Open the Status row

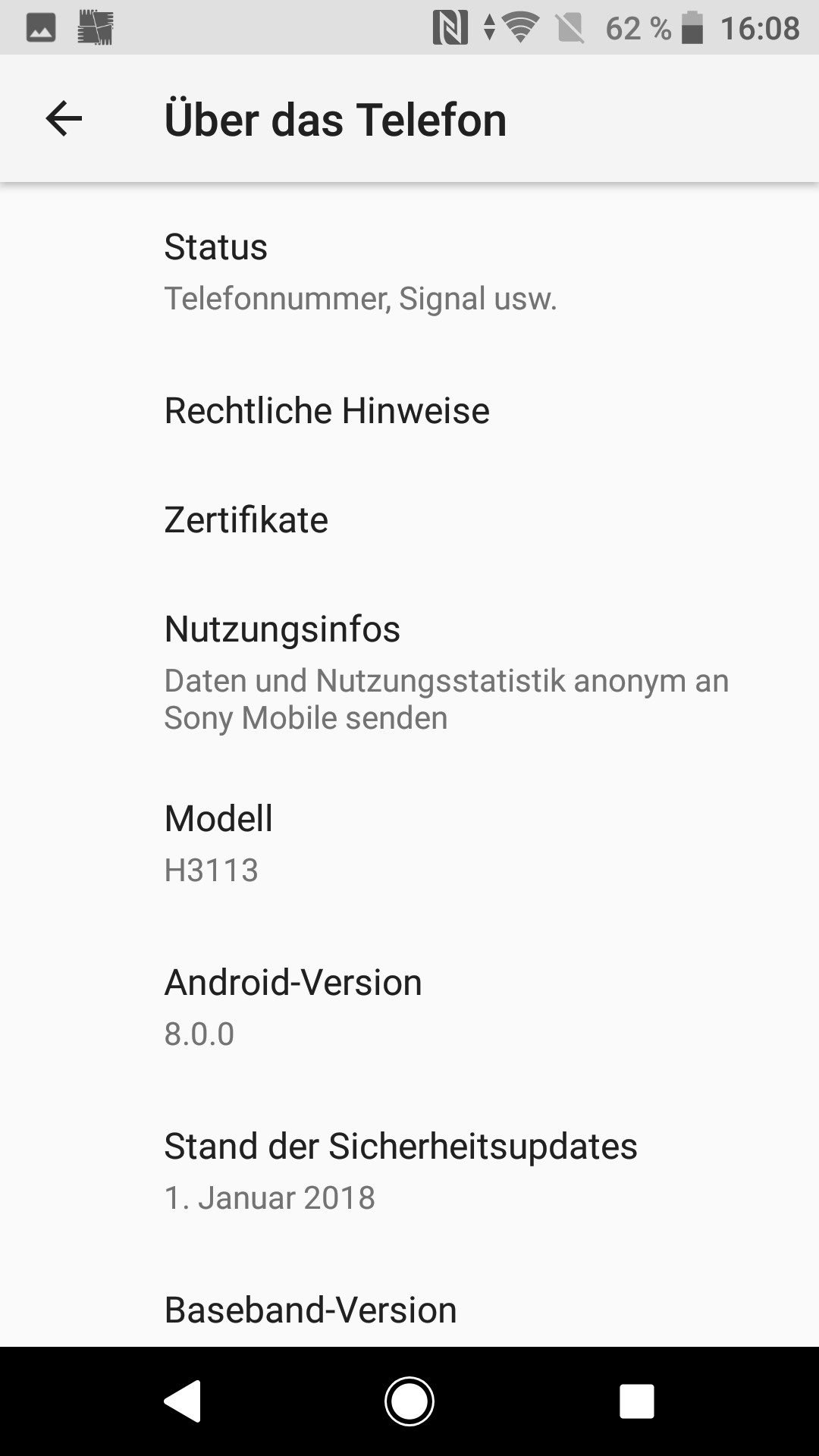click(409, 271)
